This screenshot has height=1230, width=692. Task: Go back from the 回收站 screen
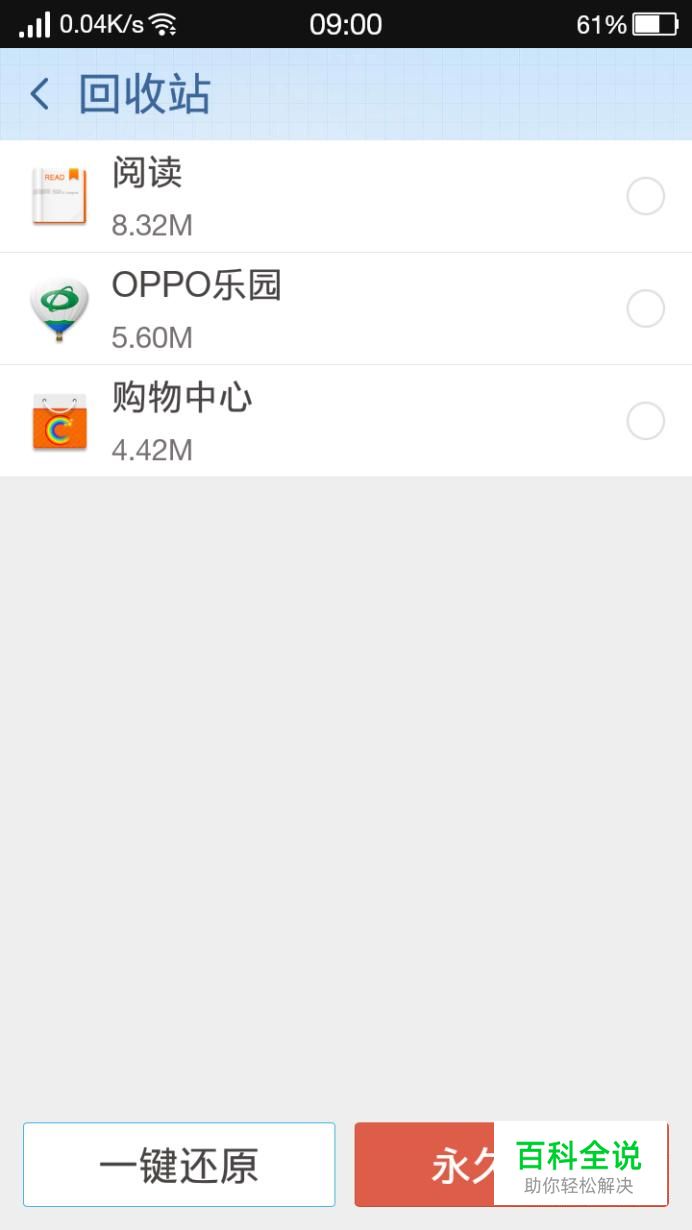[40, 95]
